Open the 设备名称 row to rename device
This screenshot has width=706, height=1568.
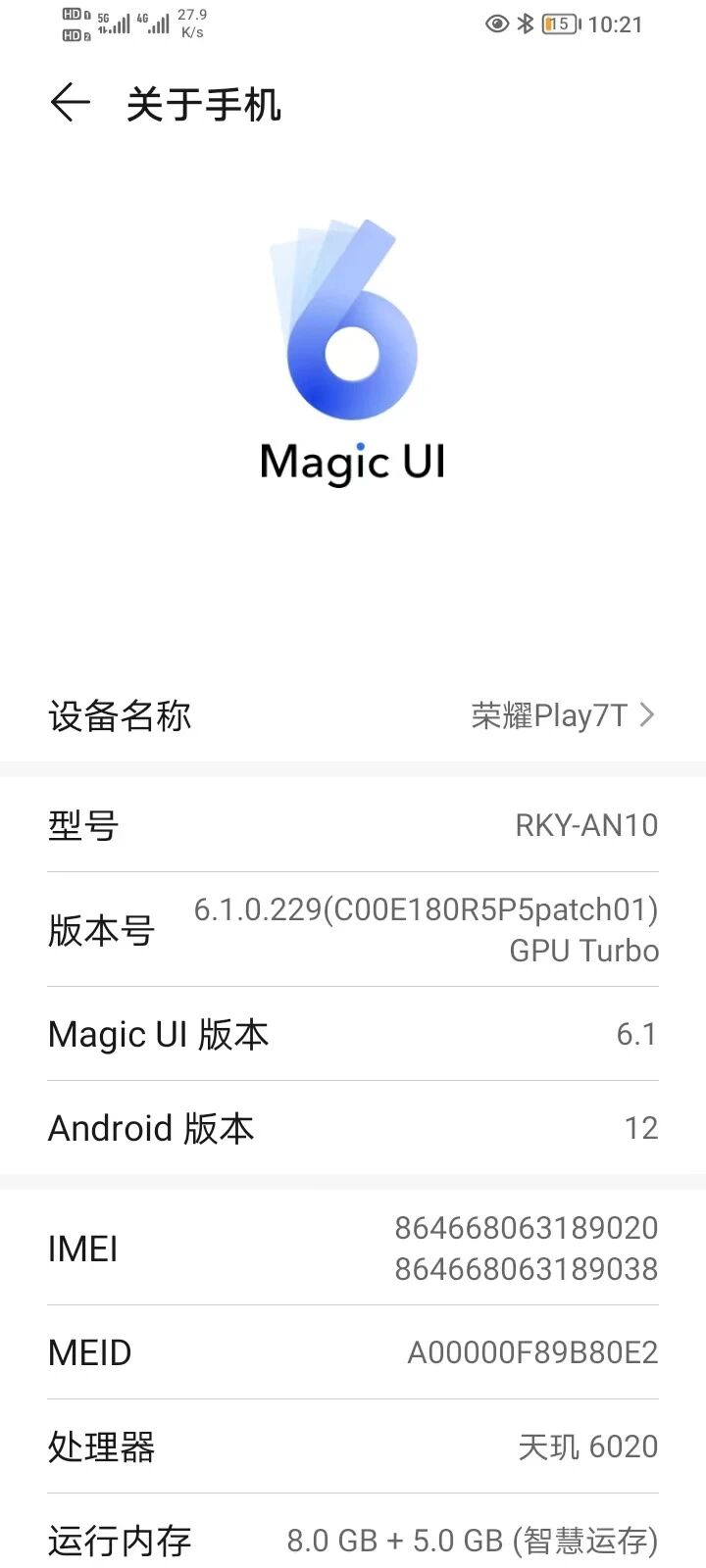tap(353, 716)
